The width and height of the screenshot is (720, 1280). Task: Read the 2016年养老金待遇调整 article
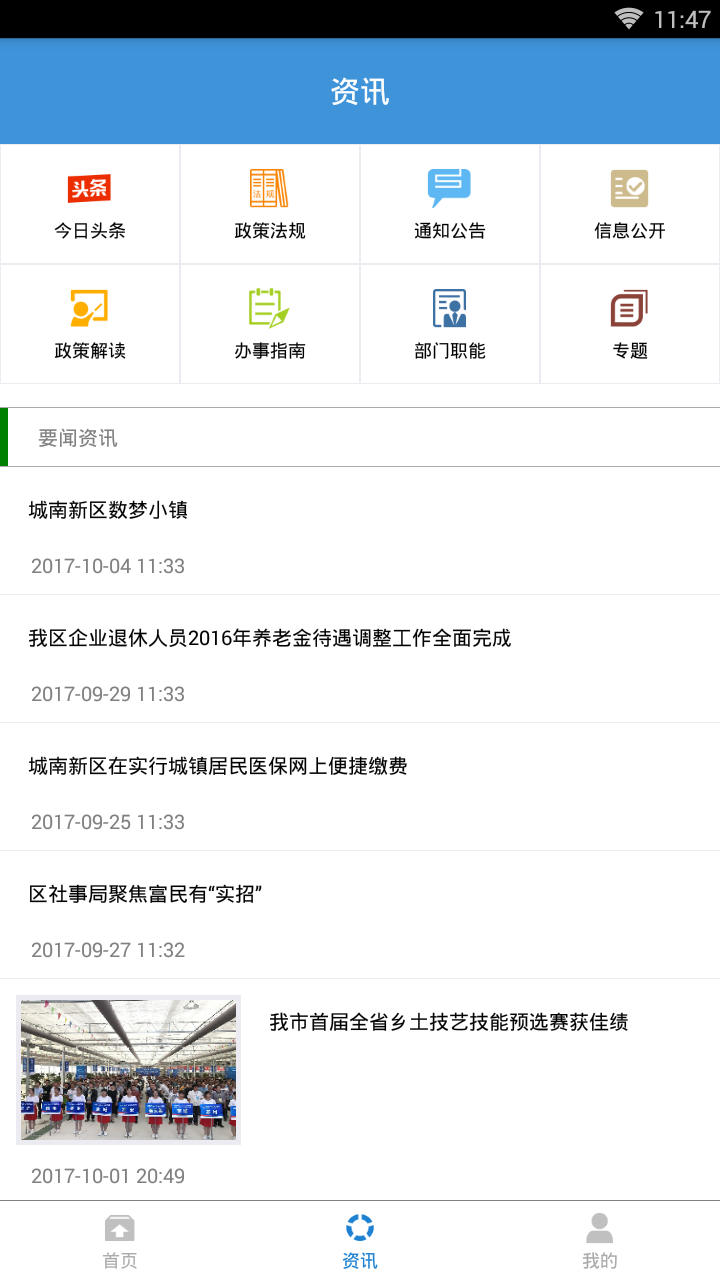pos(270,637)
